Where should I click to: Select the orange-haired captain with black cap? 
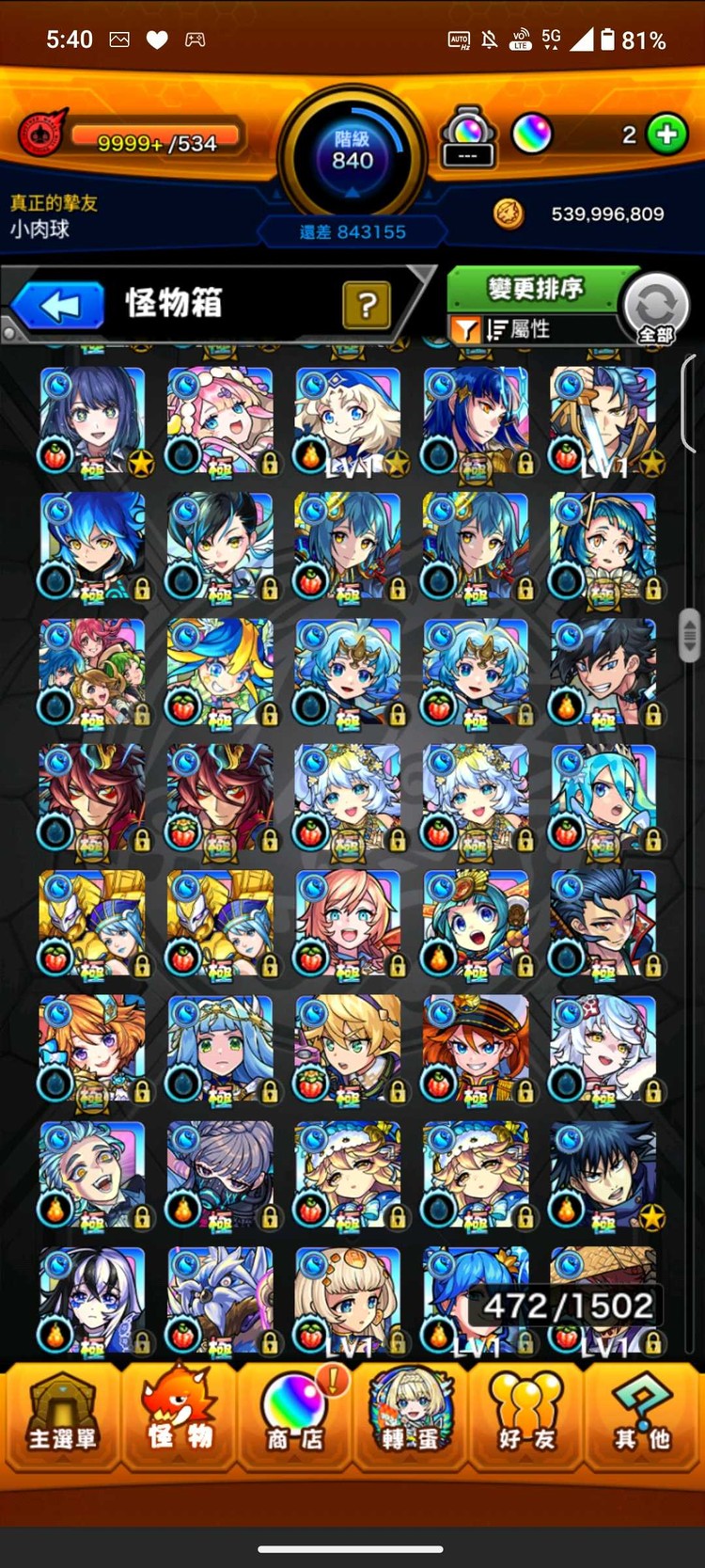tap(476, 1048)
